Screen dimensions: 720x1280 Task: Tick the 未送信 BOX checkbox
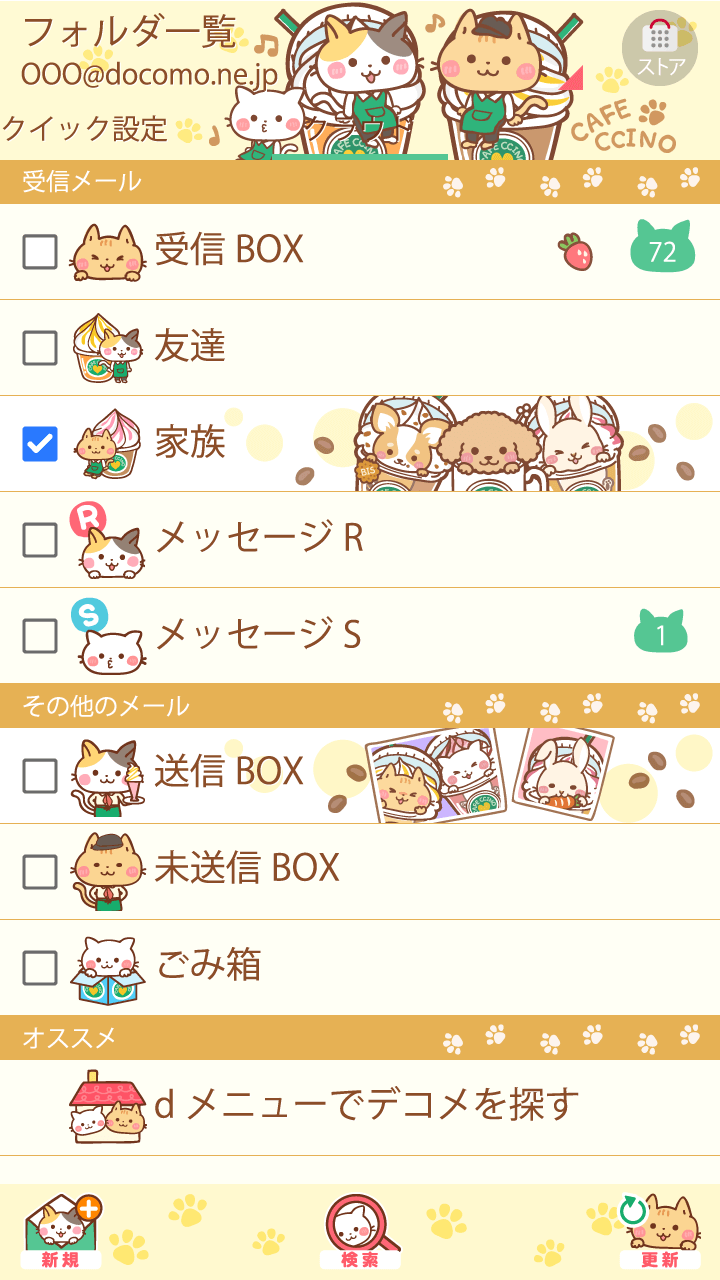pyautogui.click(x=40, y=871)
